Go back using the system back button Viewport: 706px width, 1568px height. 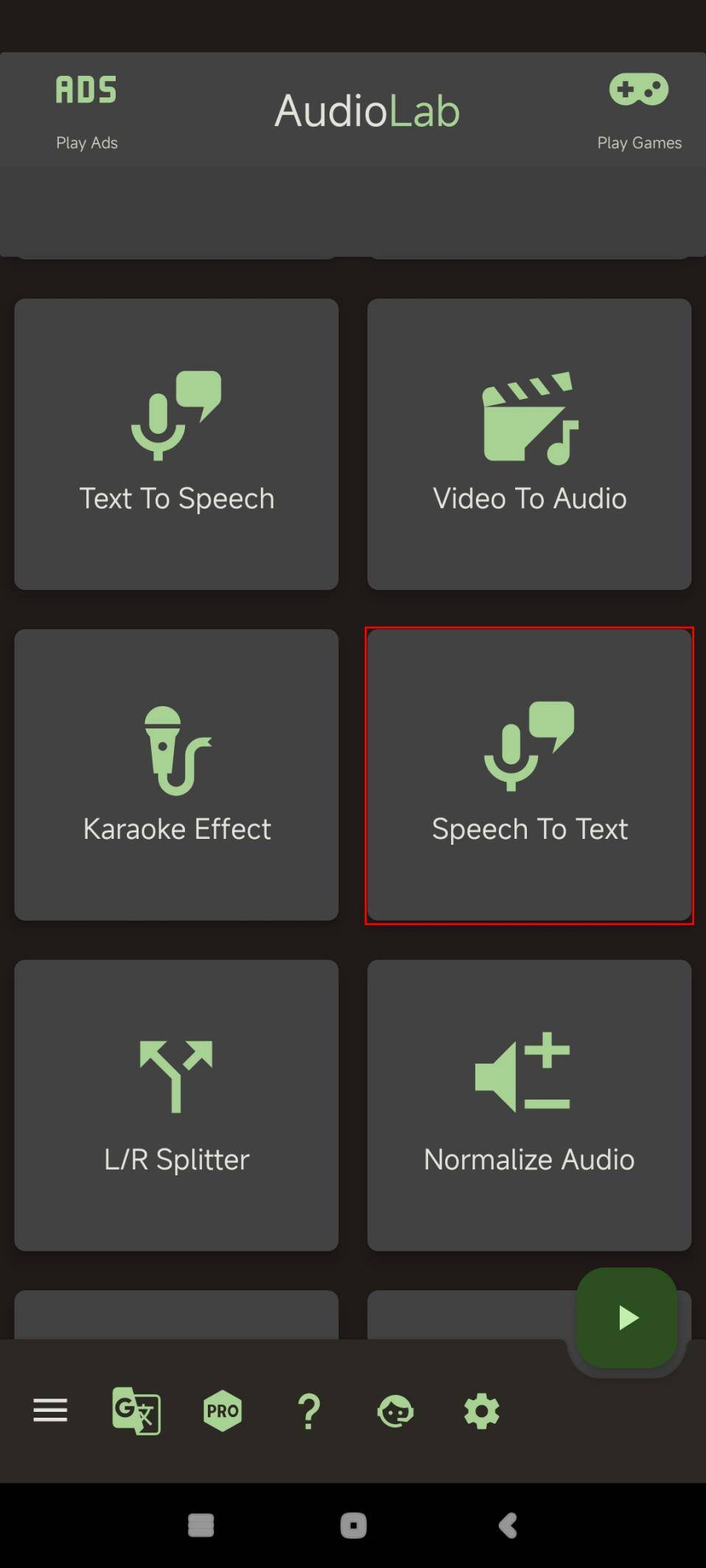click(x=508, y=1525)
